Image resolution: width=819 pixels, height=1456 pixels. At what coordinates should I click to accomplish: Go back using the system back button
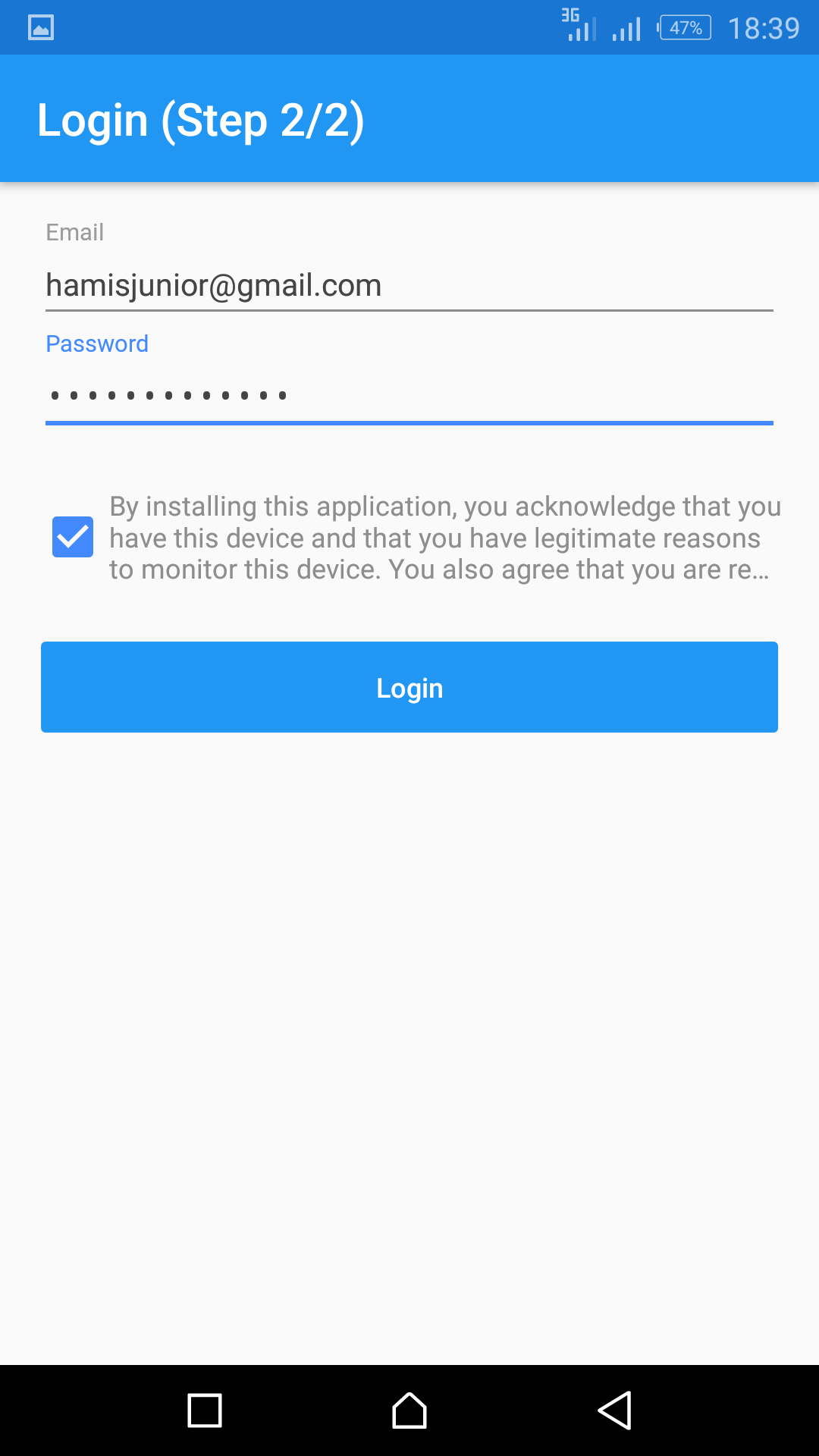614,1410
